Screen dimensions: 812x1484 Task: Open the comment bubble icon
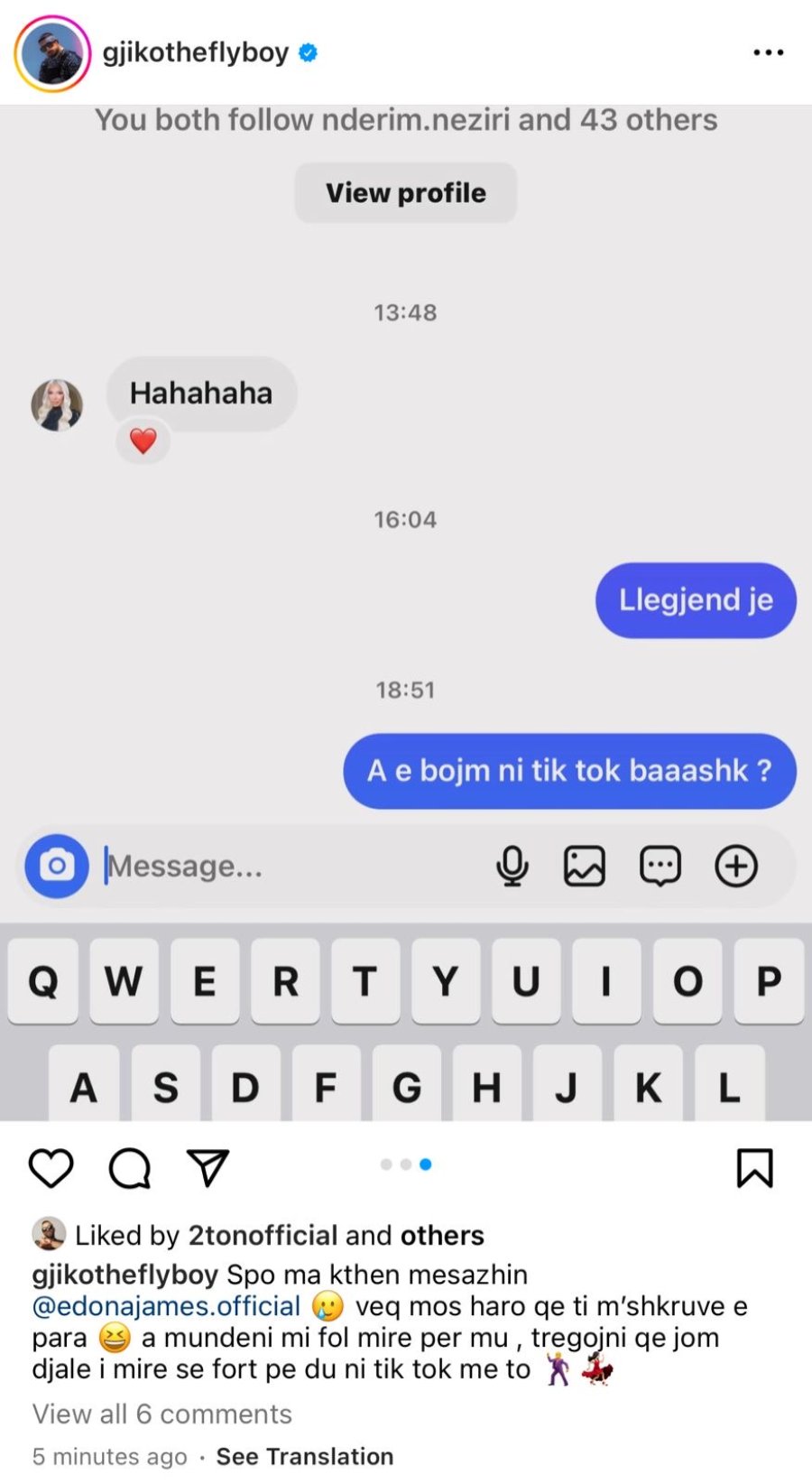(x=130, y=1168)
